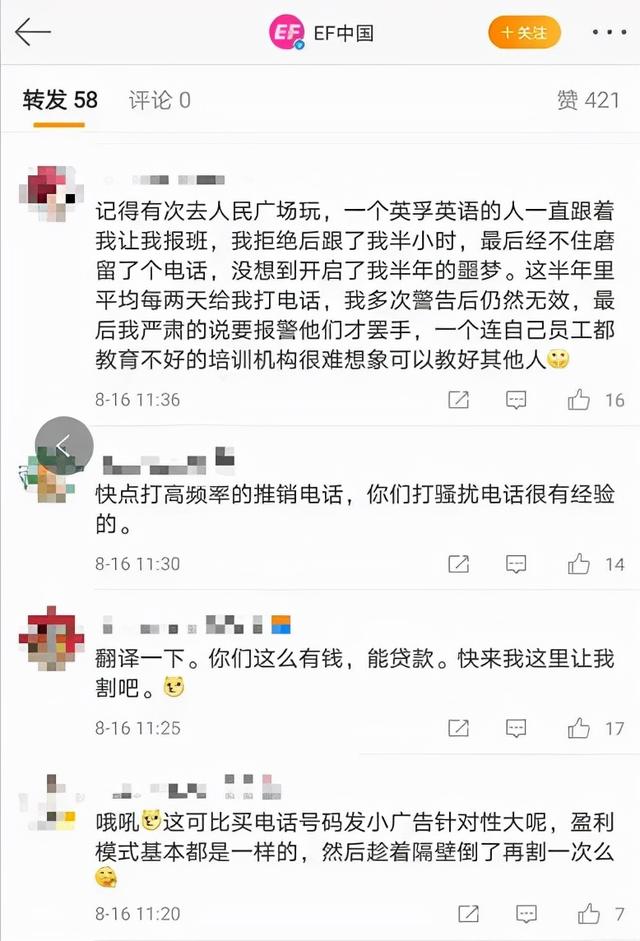Reply to the comment posted at 8-16 11:30

516,564
